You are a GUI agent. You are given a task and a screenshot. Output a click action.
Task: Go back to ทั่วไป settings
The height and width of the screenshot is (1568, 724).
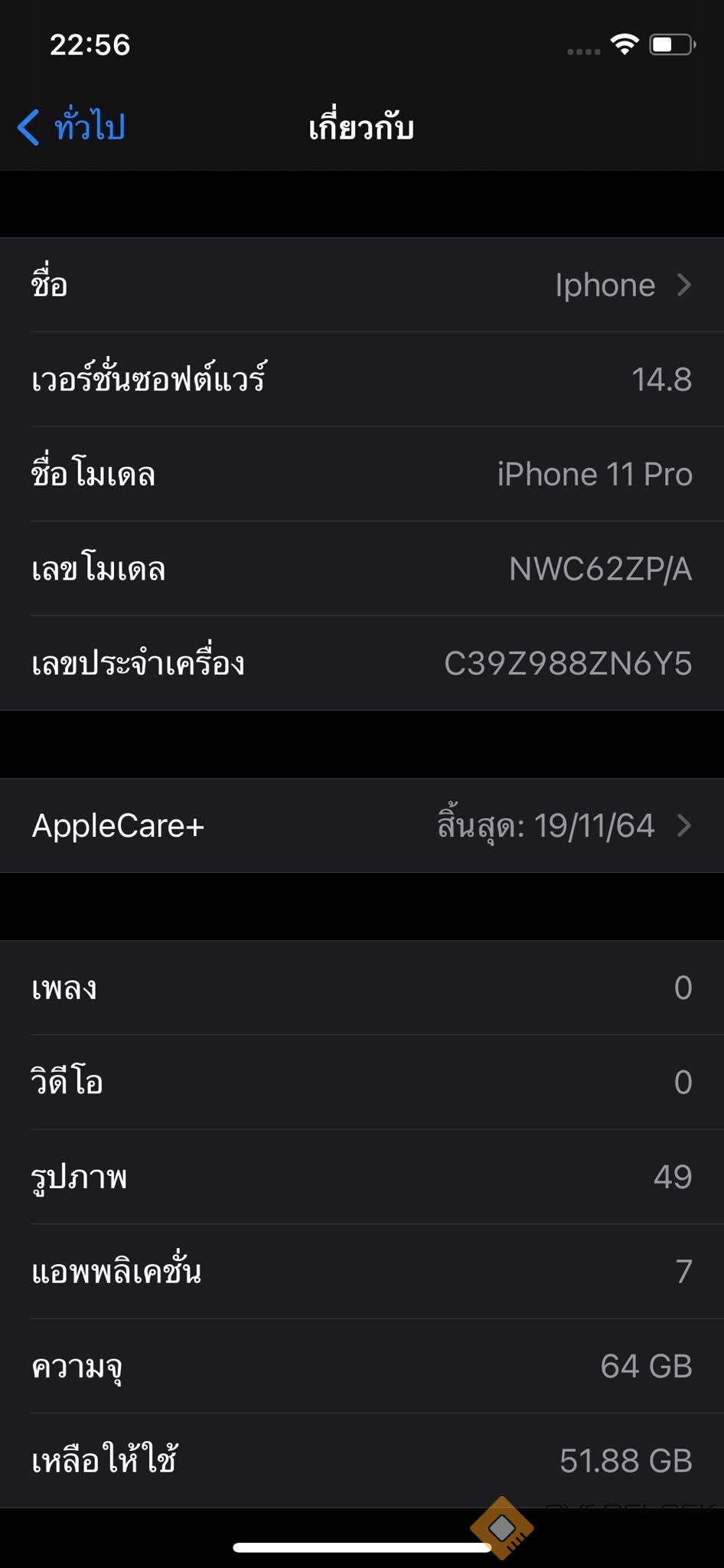tap(71, 126)
